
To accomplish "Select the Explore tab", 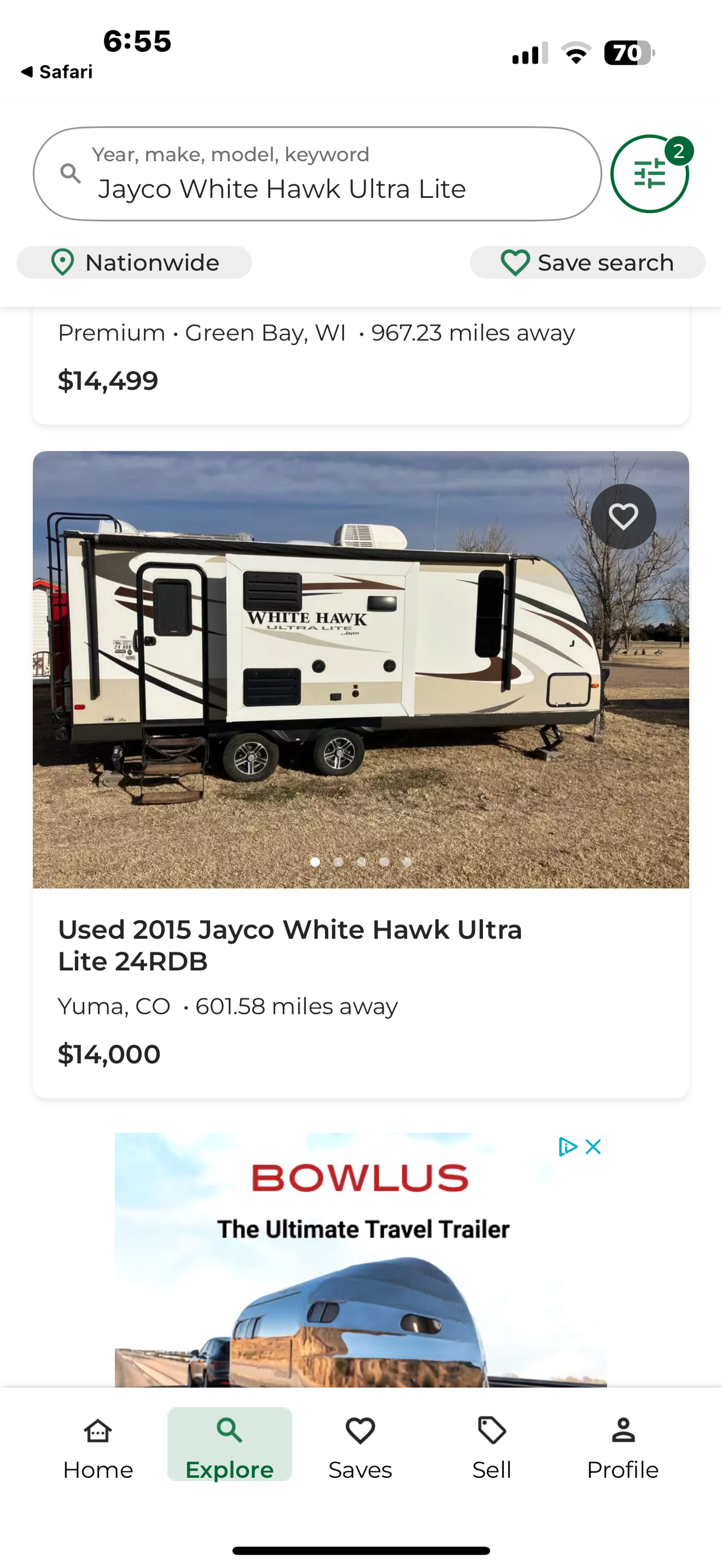I will (230, 1446).
